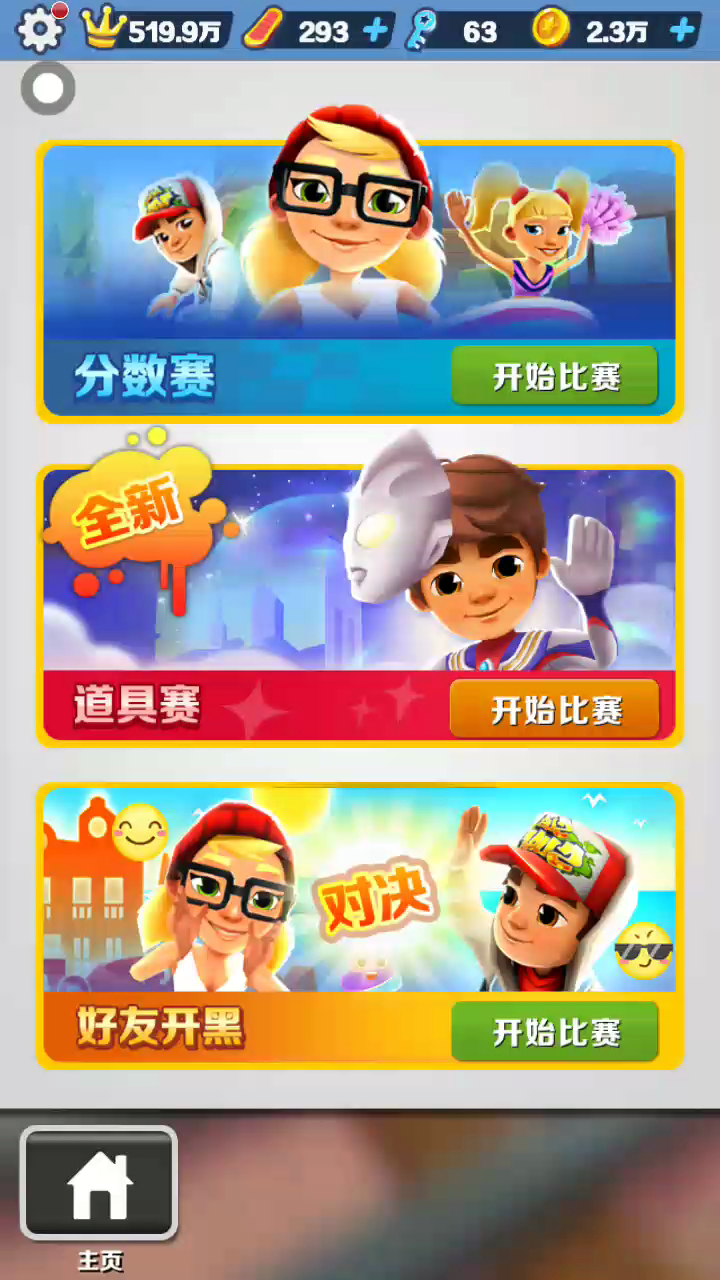Screen dimensions: 720x1280
Task: Start the 好友开黑 match
Action: pos(555,1032)
